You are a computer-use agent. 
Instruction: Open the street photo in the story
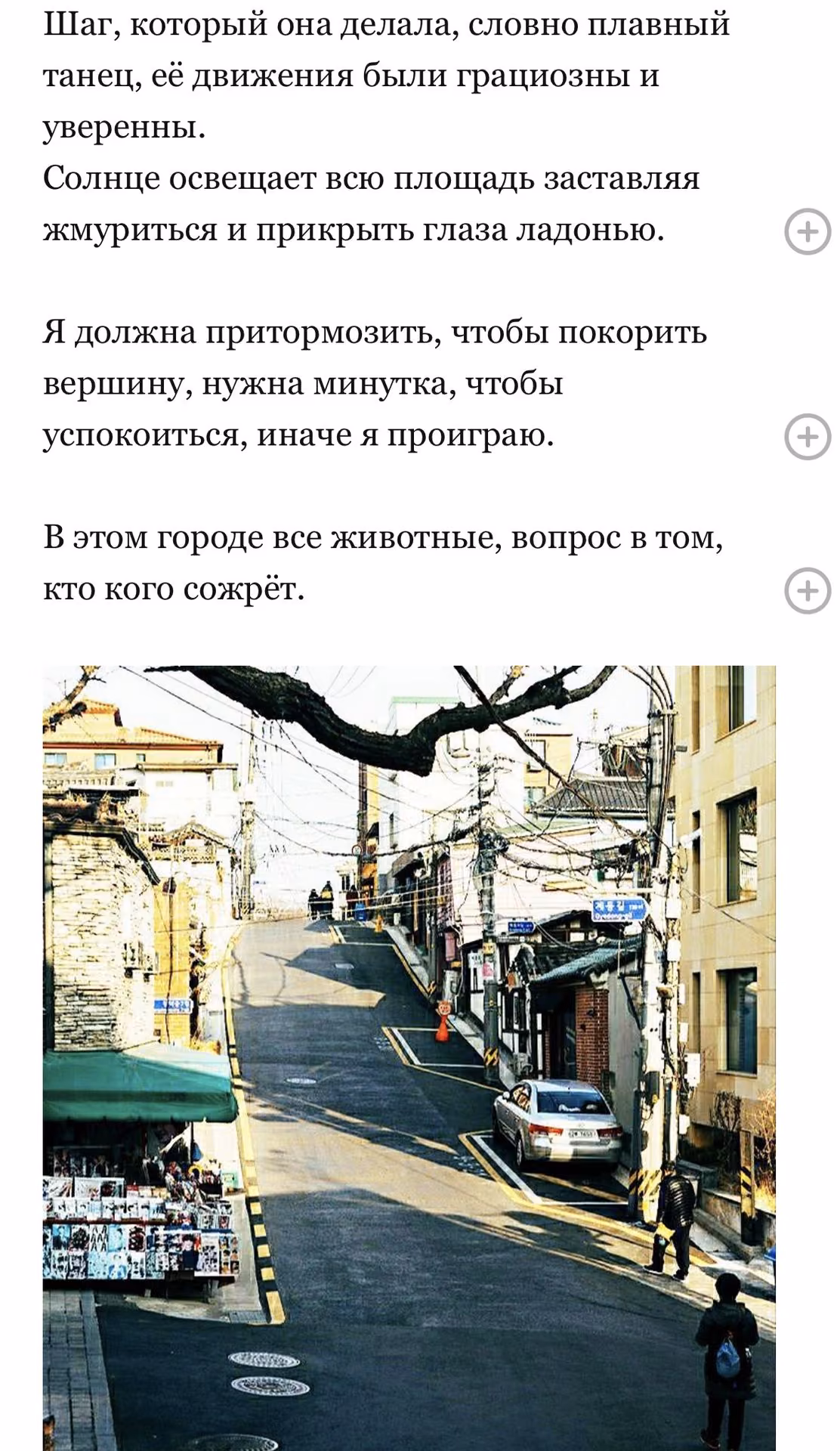pos(409,1058)
